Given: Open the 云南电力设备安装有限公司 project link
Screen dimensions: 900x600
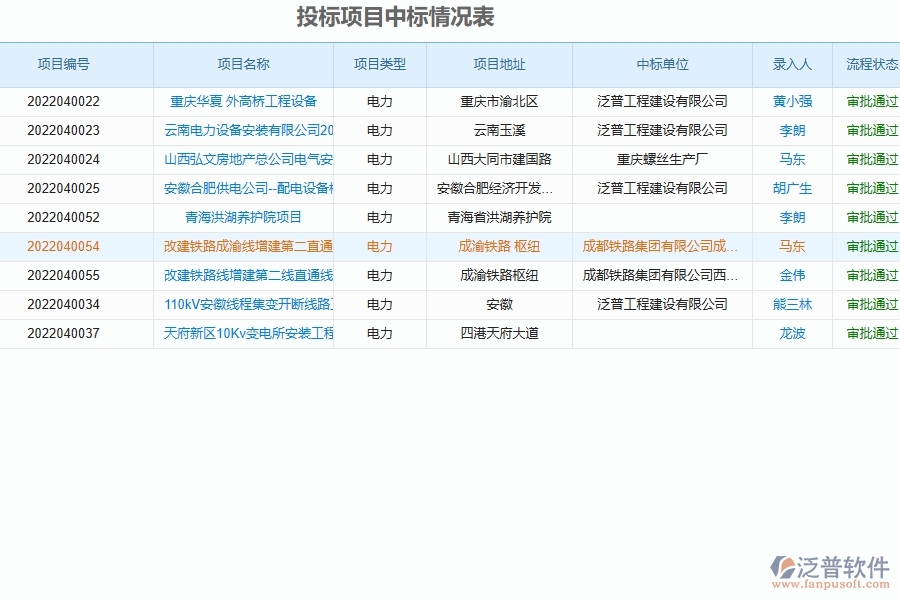Looking at the screenshot, I should [248, 130].
